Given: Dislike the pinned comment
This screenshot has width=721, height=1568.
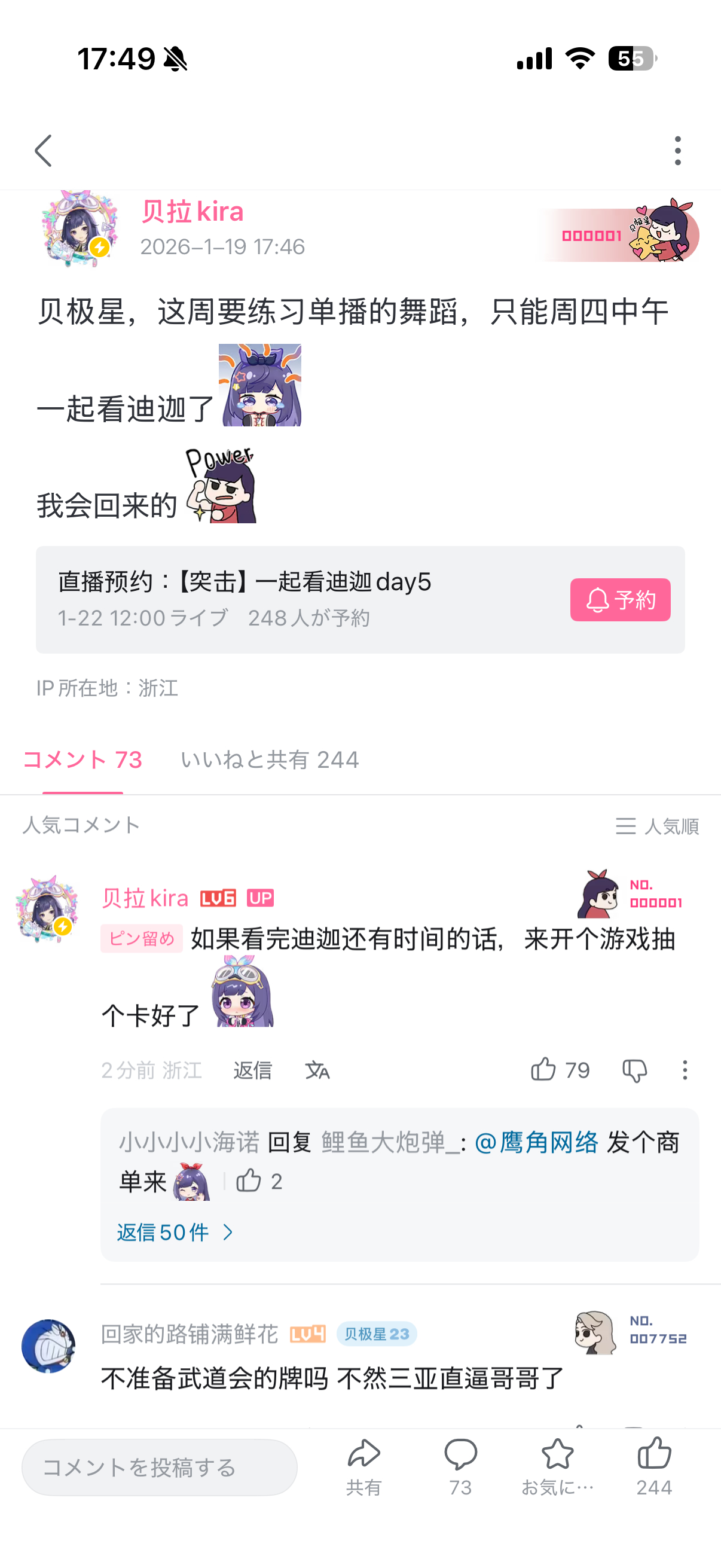Looking at the screenshot, I should pos(634,1070).
